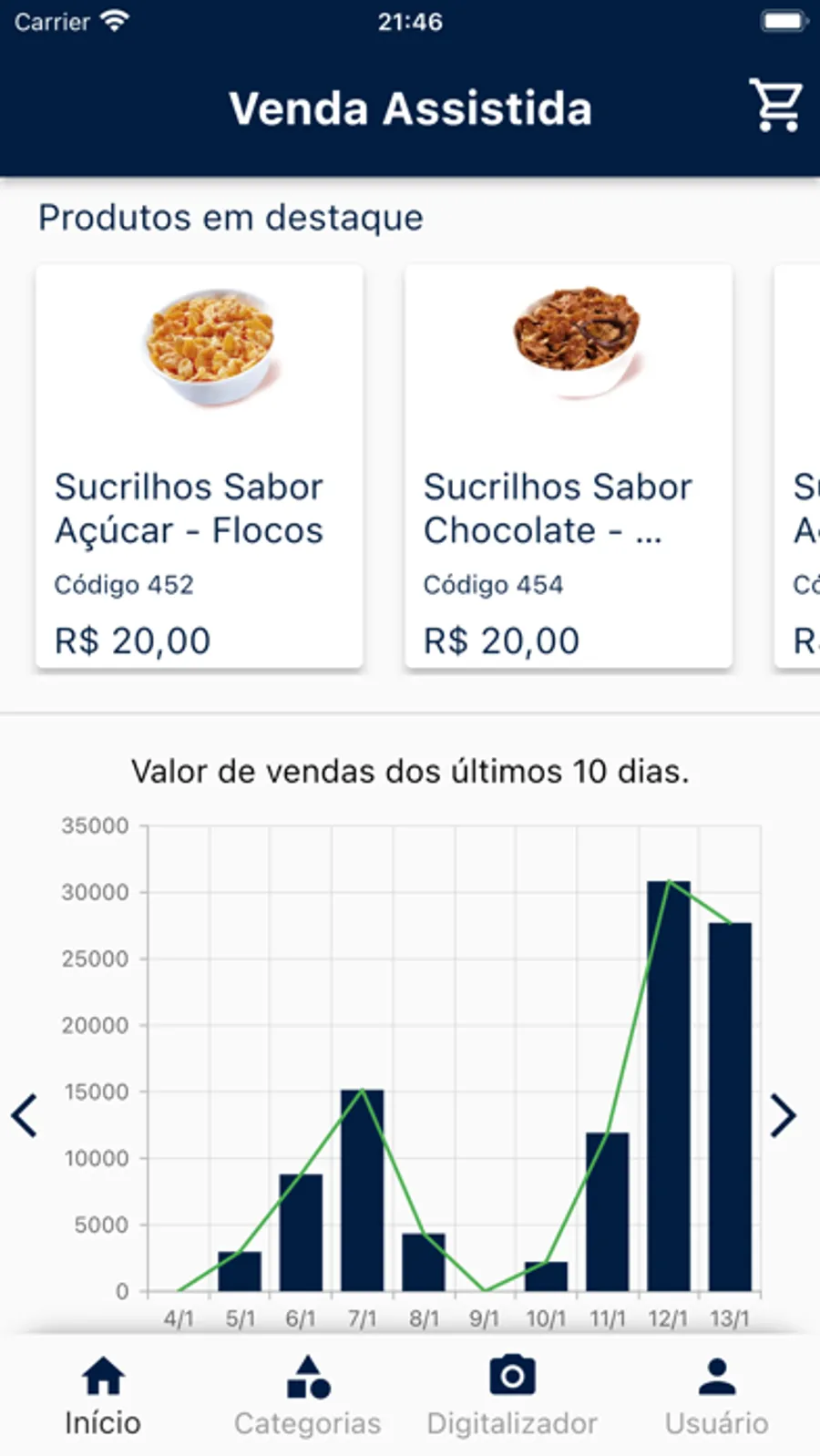Image resolution: width=820 pixels, height=1456 pixels.
Task: Go to the Início tab
Action: 103,1396
